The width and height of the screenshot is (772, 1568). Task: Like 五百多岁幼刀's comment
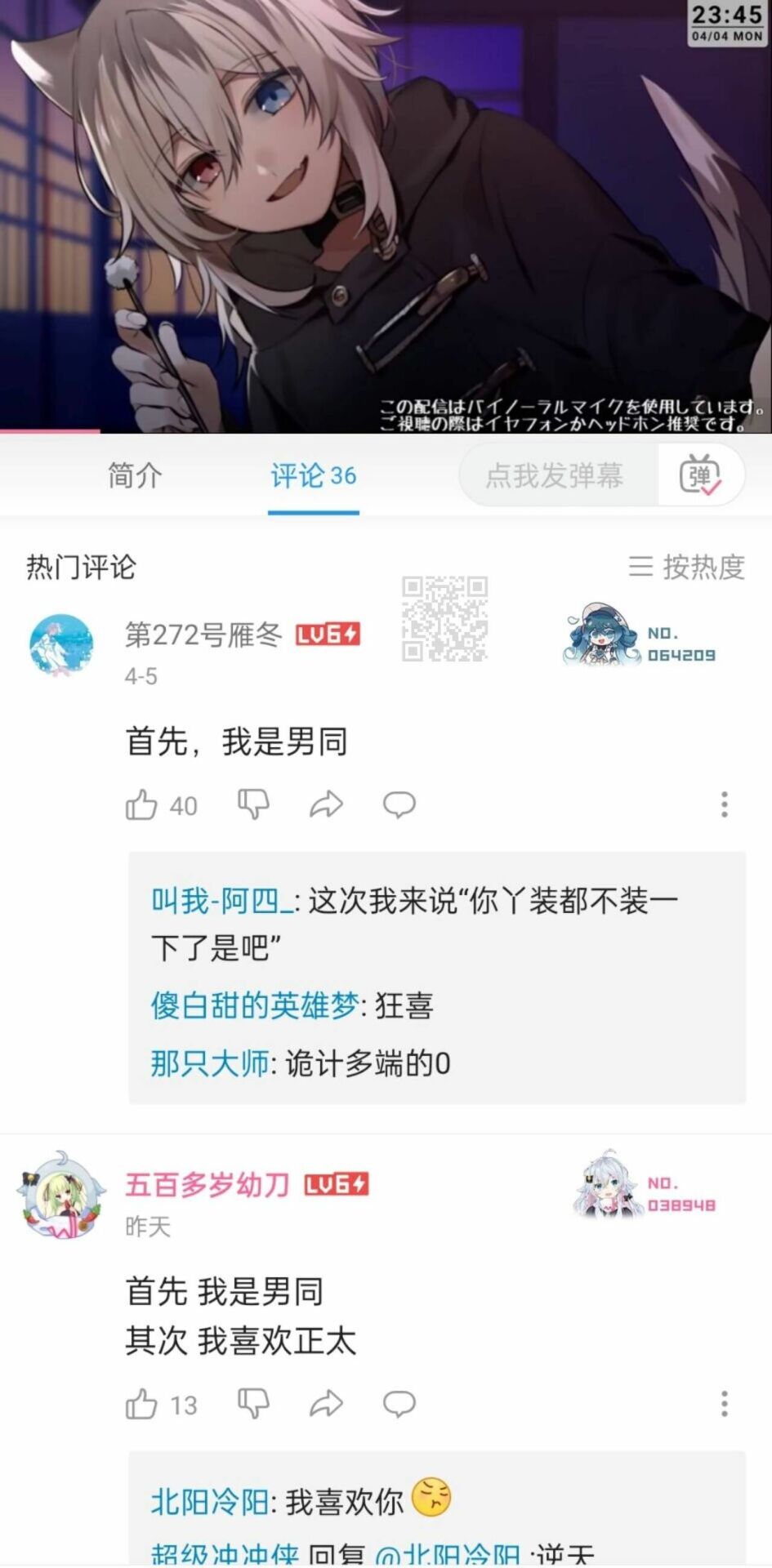pyautogui.click(x=141, y=1405)
